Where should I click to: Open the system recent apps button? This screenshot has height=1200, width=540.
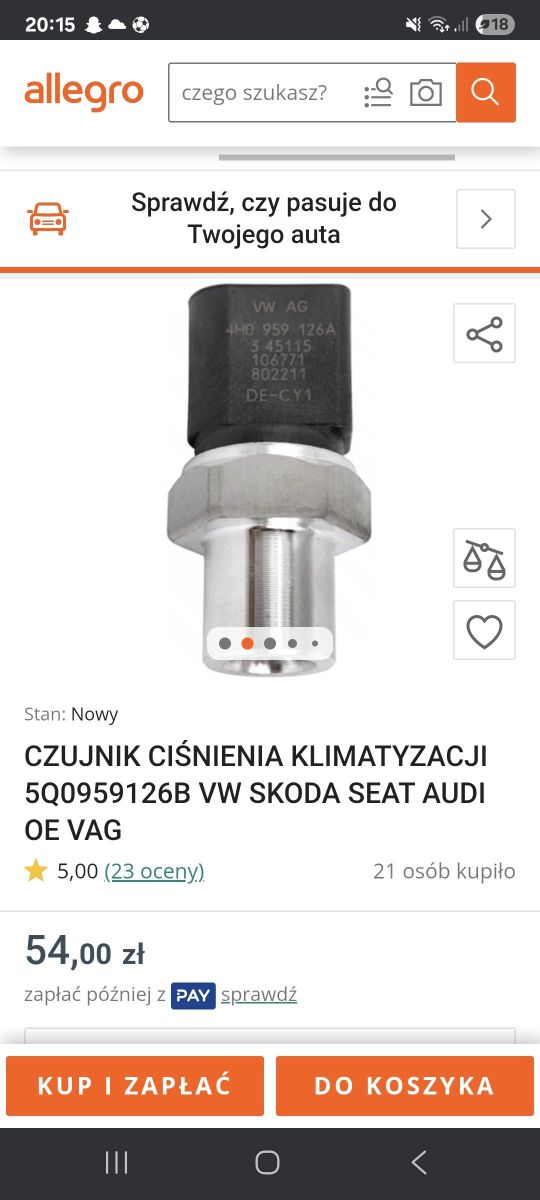click(x=117, y=1162)
